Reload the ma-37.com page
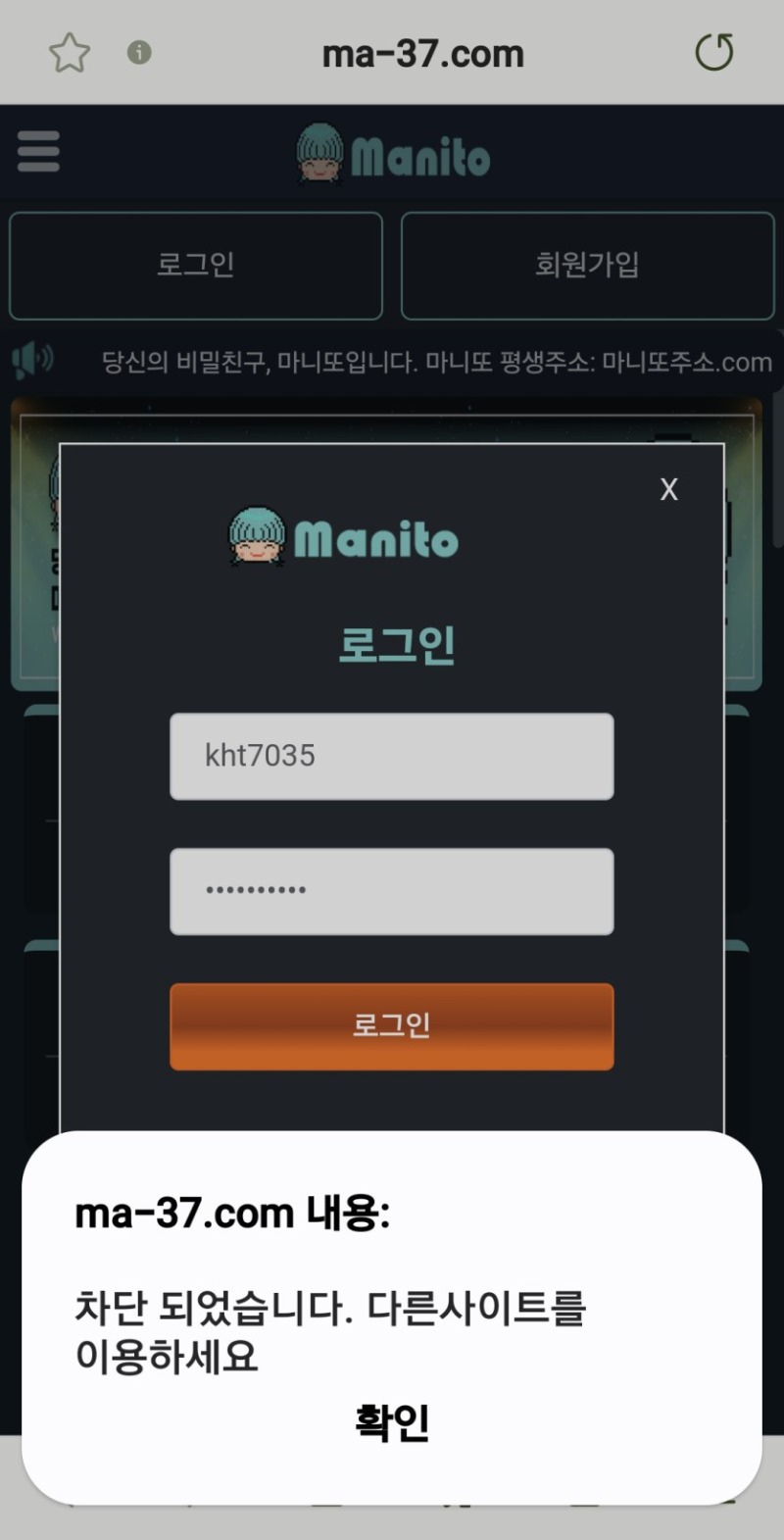Image resolution: width=784 pixels, height=1540 pixels. point(713,53)
